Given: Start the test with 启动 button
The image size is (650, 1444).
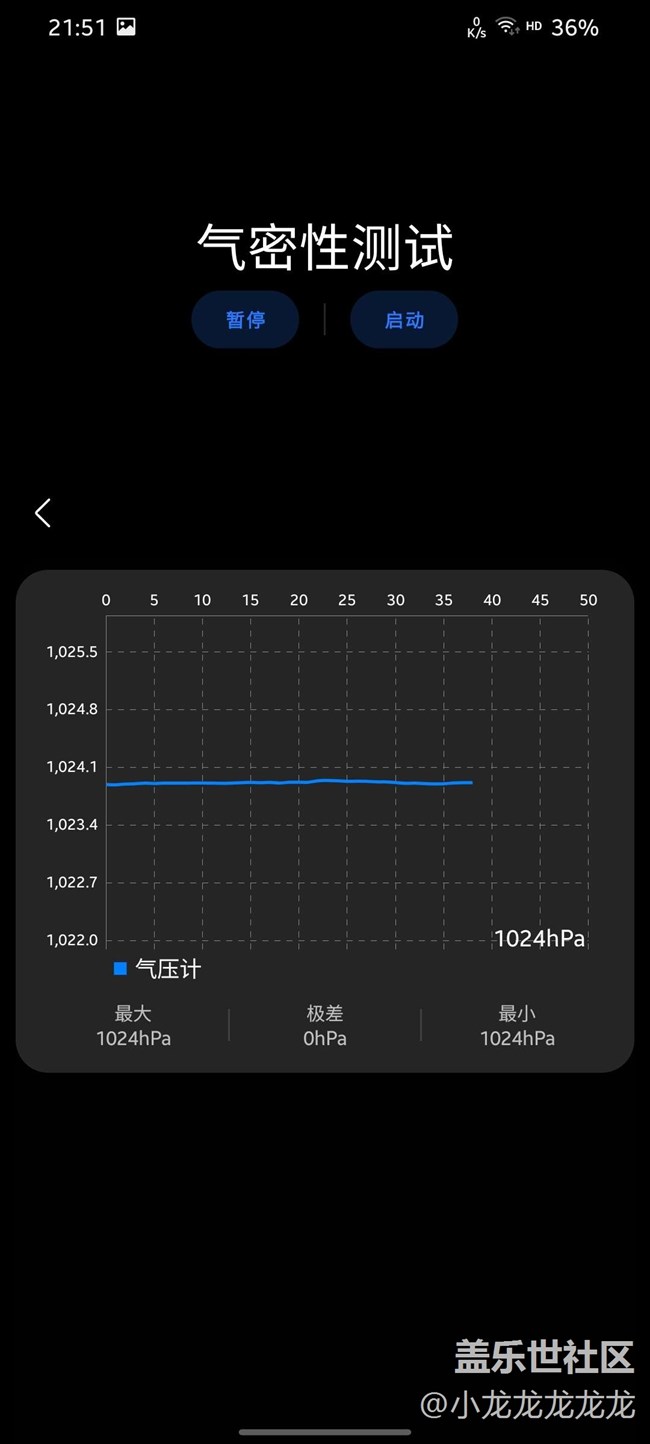Looking at the screenshot, I should pyautogui.click(x=404, y=320).
